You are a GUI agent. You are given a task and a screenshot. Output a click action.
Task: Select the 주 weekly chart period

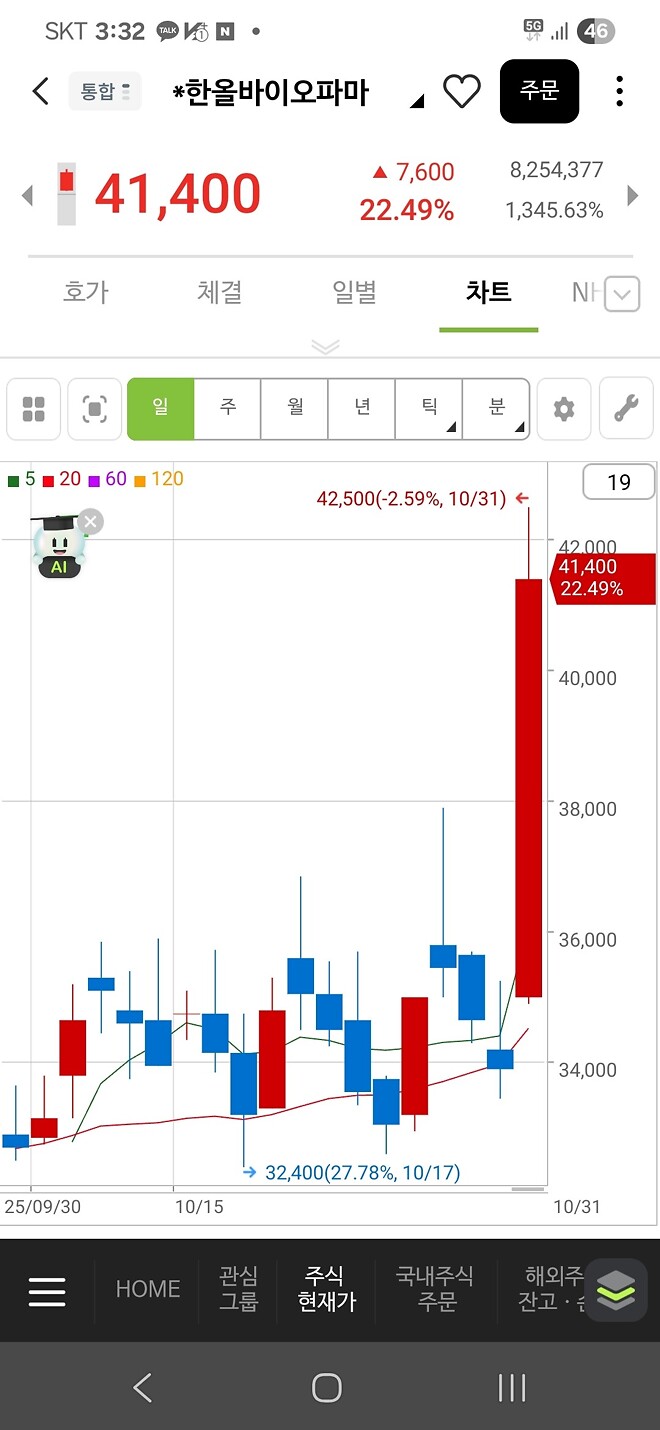tap(228, 408)
